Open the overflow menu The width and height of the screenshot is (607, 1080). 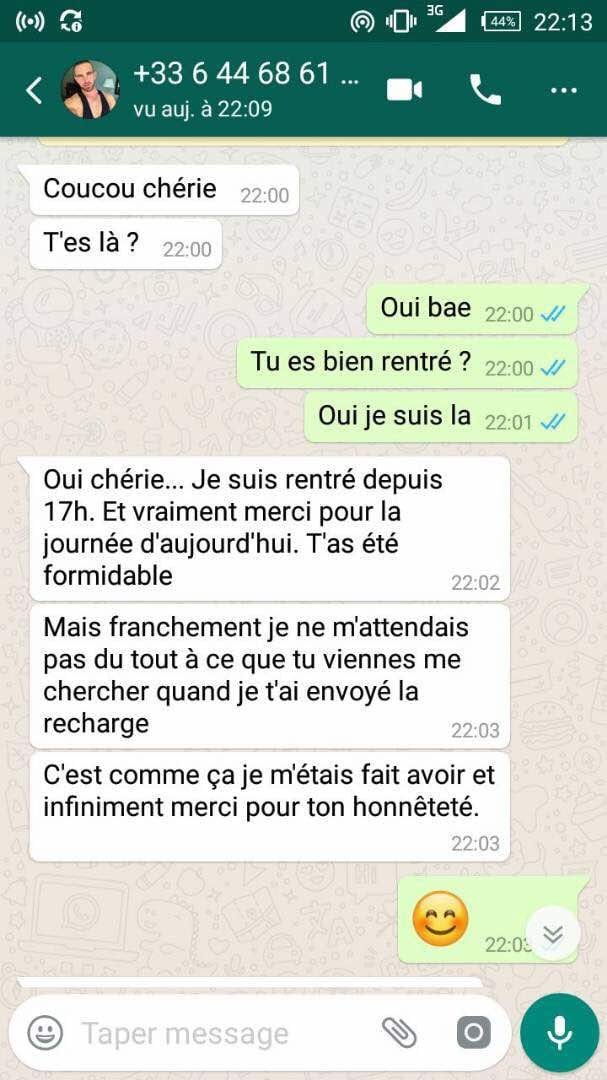(564, 91)
